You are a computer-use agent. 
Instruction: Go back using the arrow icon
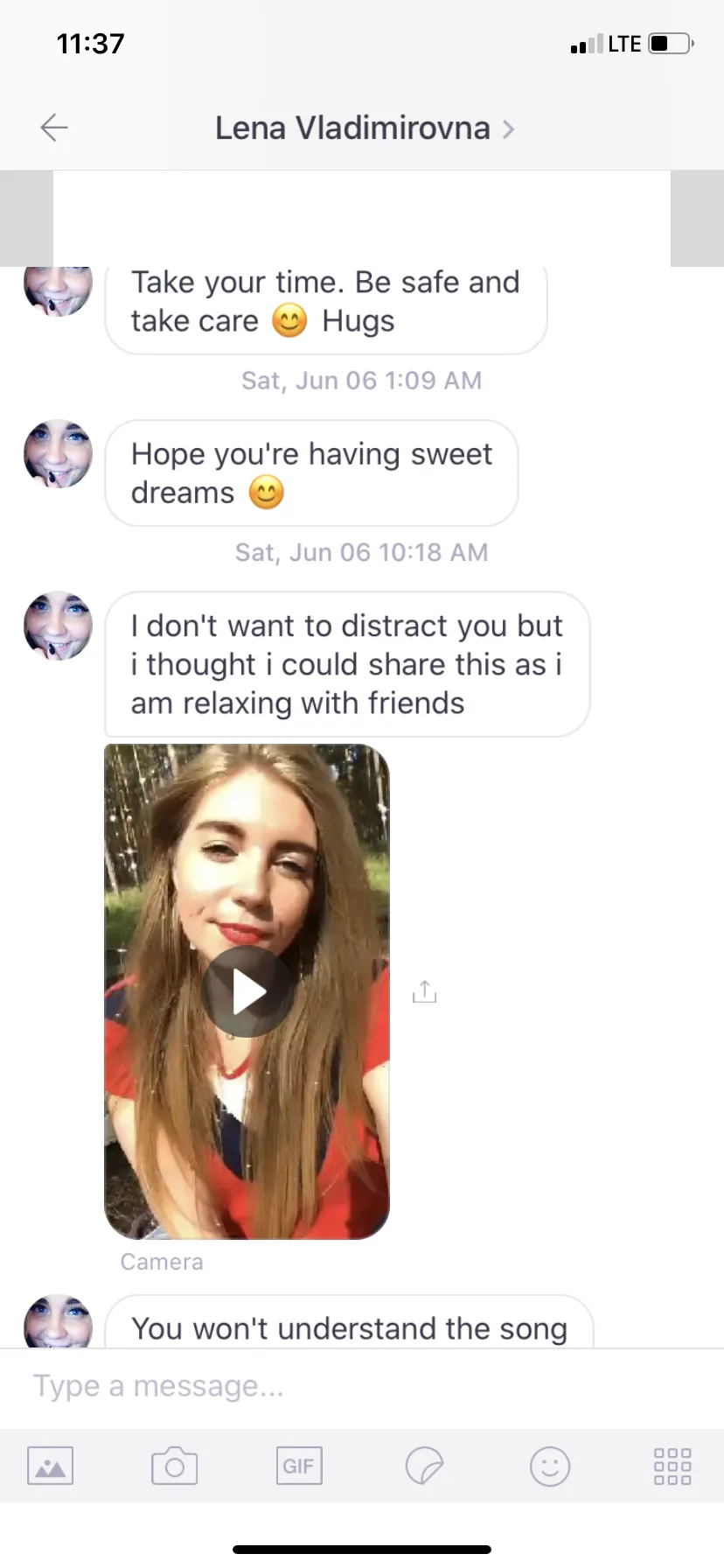tap(54, 128)
